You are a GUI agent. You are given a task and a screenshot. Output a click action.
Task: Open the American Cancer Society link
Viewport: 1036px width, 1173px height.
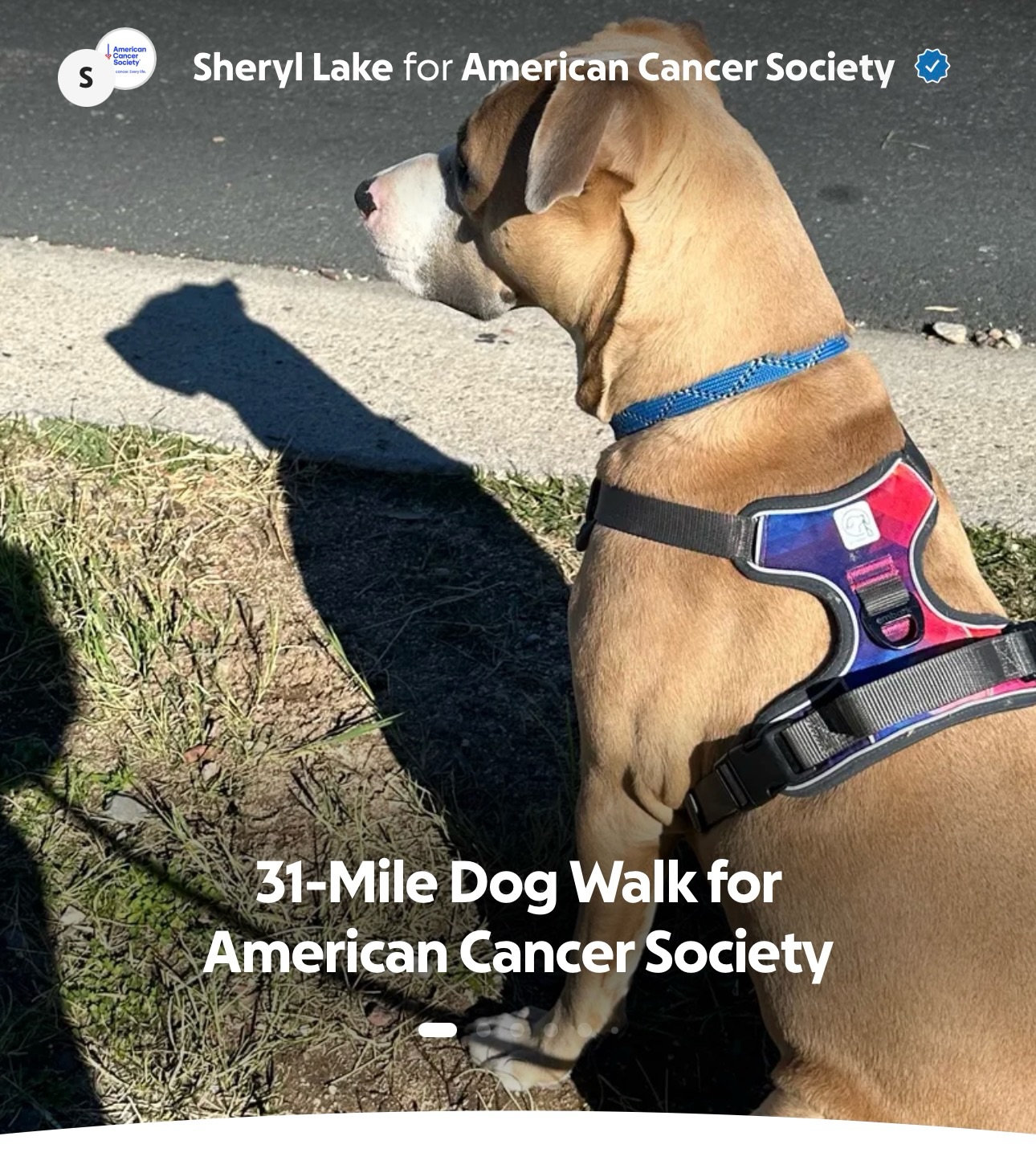(x=677, y=67)
